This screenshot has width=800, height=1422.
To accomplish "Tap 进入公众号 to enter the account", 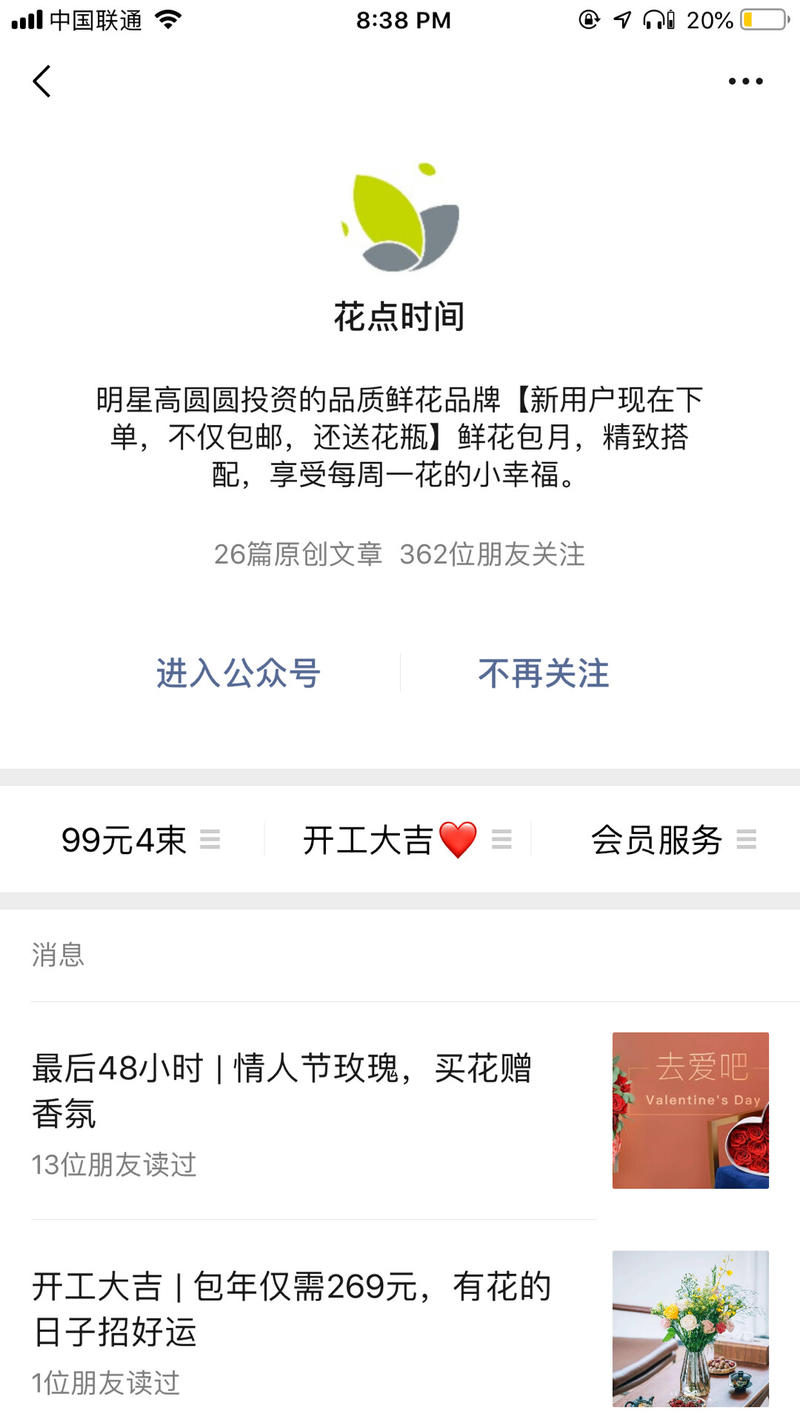I will pos(237,673).
